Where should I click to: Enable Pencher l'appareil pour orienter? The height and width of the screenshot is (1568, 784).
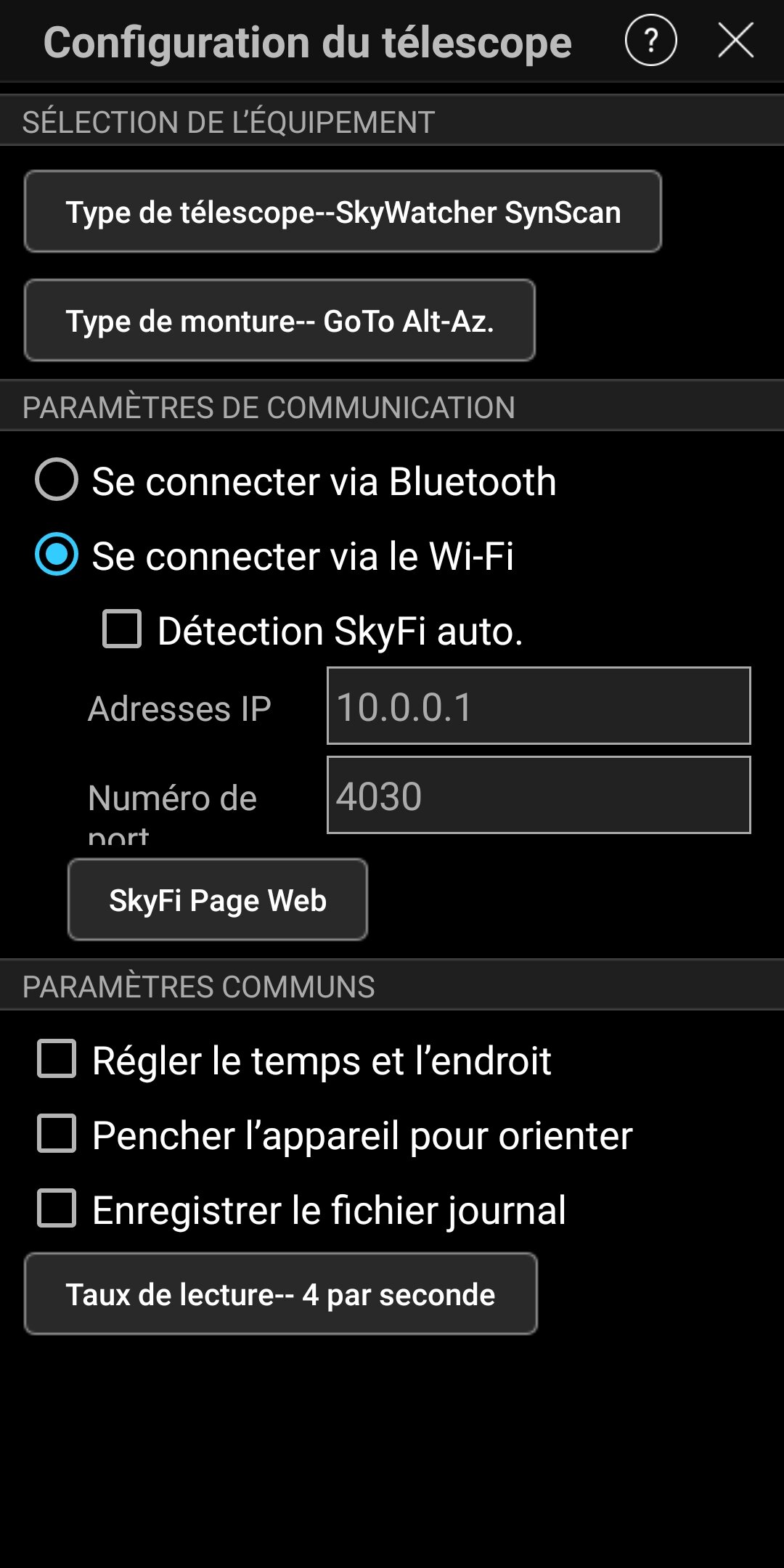click(57, 1134)
